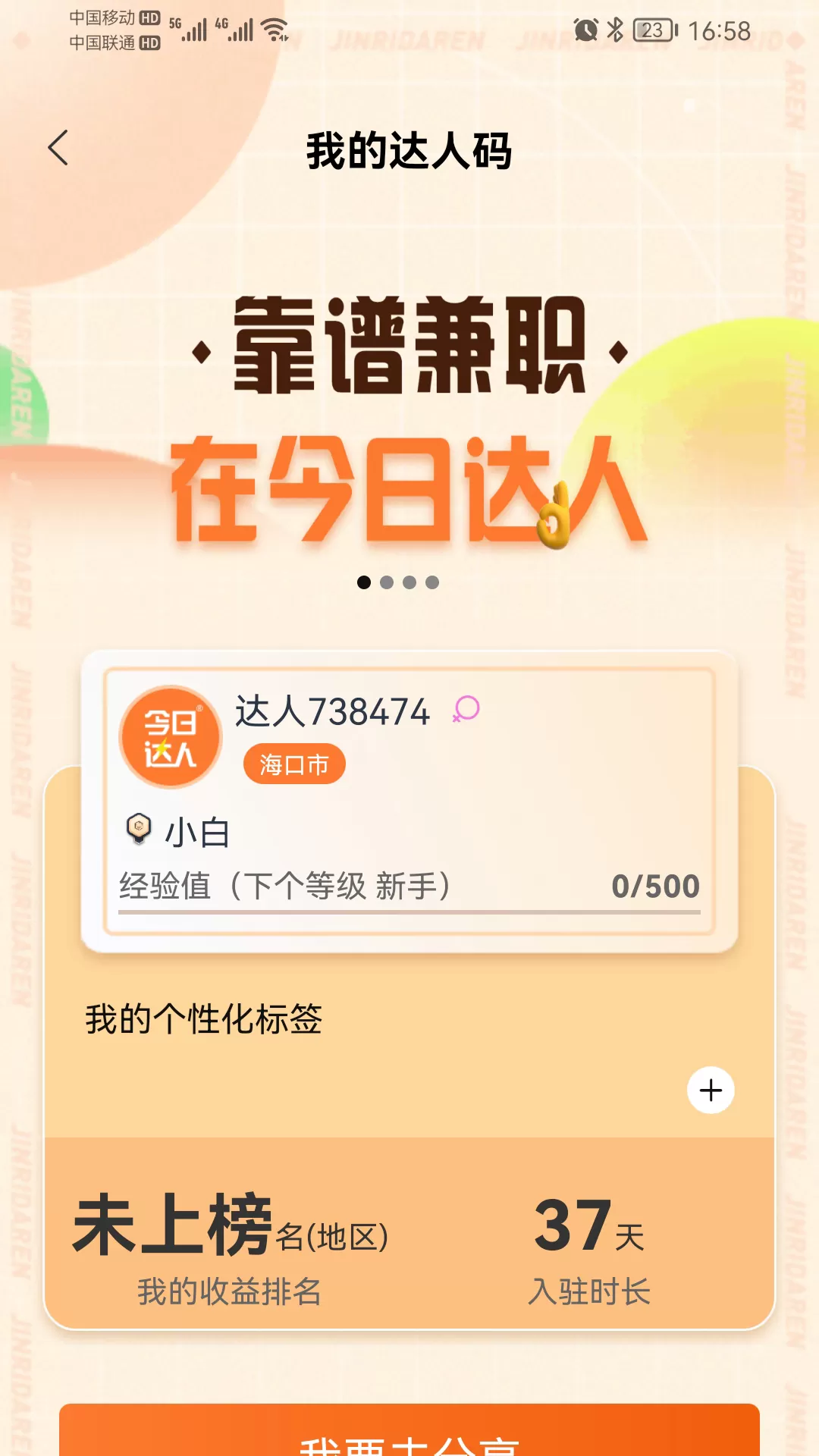Viewport: 819px width, 1456px height.
Task: Go back from 我的达人码 page
Action: (x=58, y=147)
